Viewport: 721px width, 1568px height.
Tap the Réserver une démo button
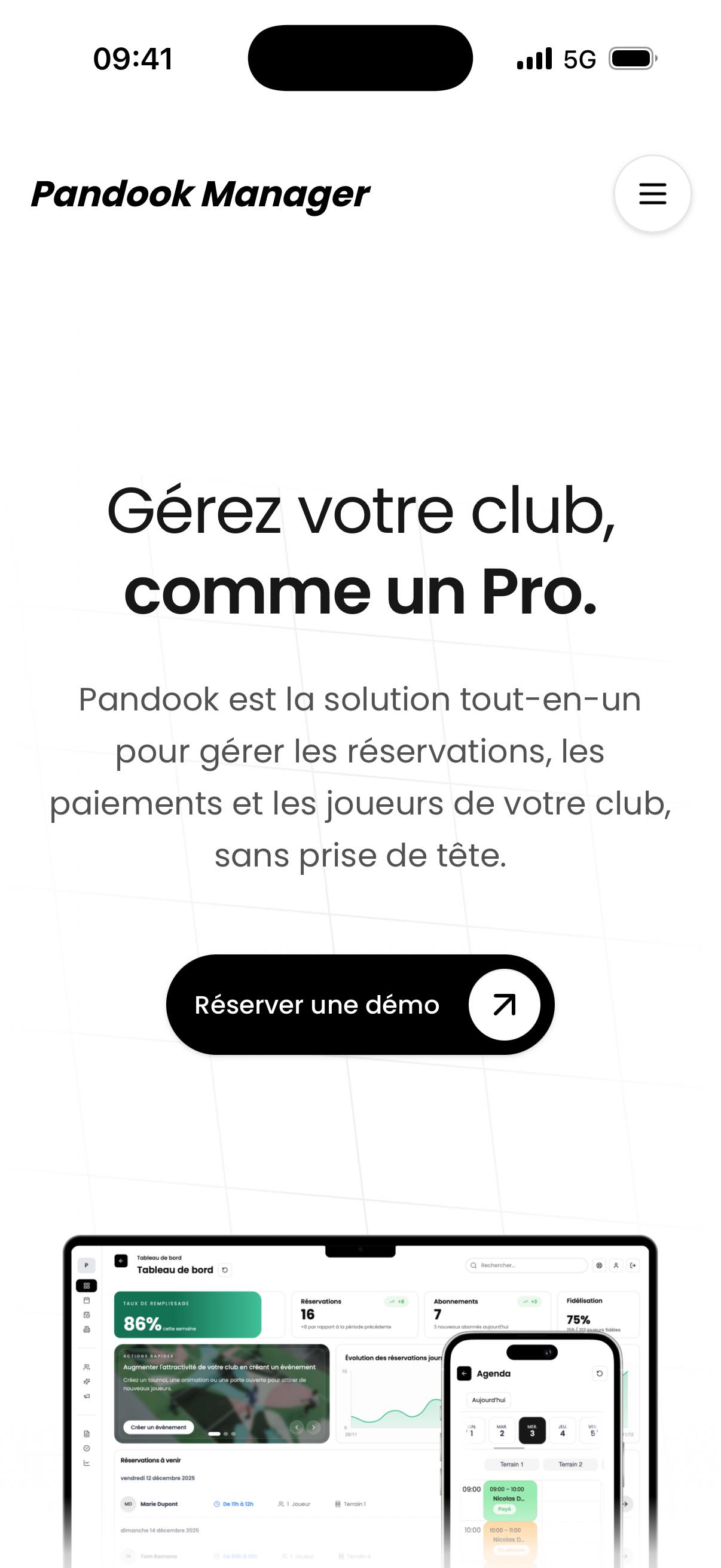click(359, 1004)
